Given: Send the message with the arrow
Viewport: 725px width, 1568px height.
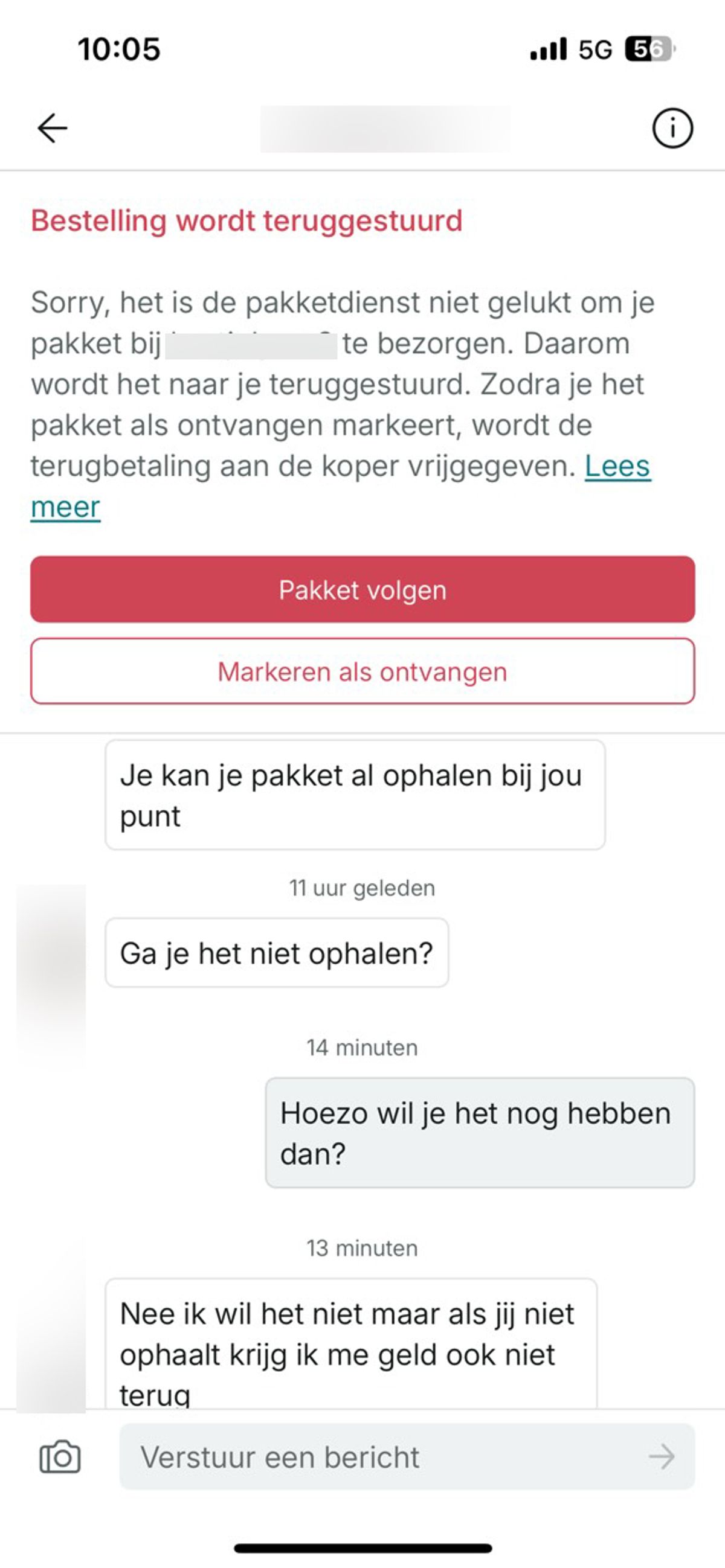Looking at the screenshot, I should click(662, 1458).
